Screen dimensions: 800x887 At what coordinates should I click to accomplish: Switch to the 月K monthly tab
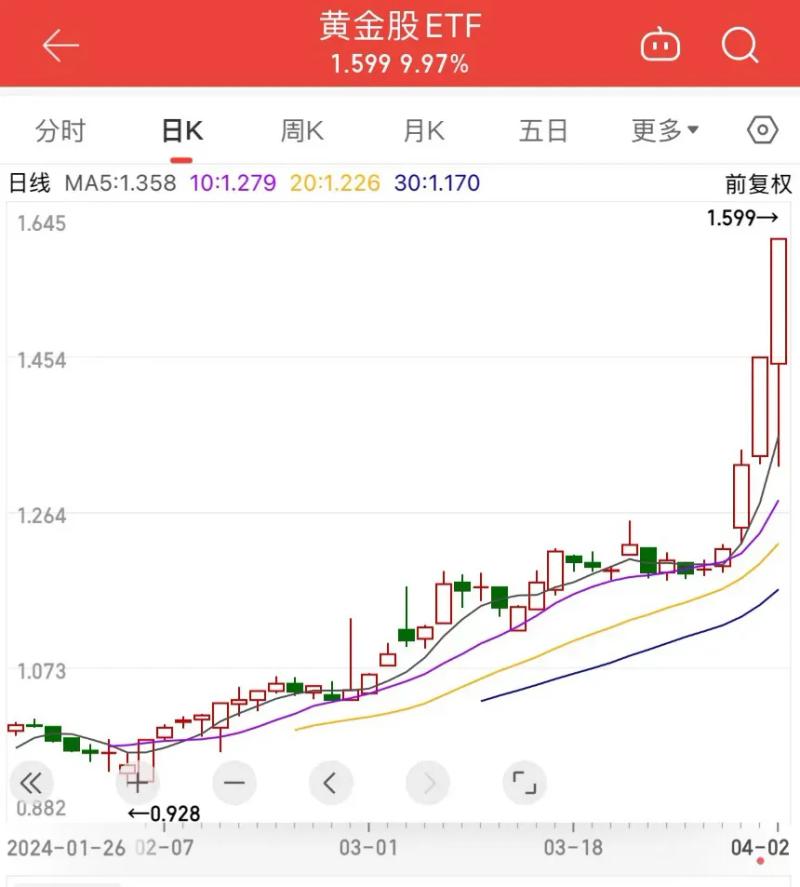tap(422, 130)
